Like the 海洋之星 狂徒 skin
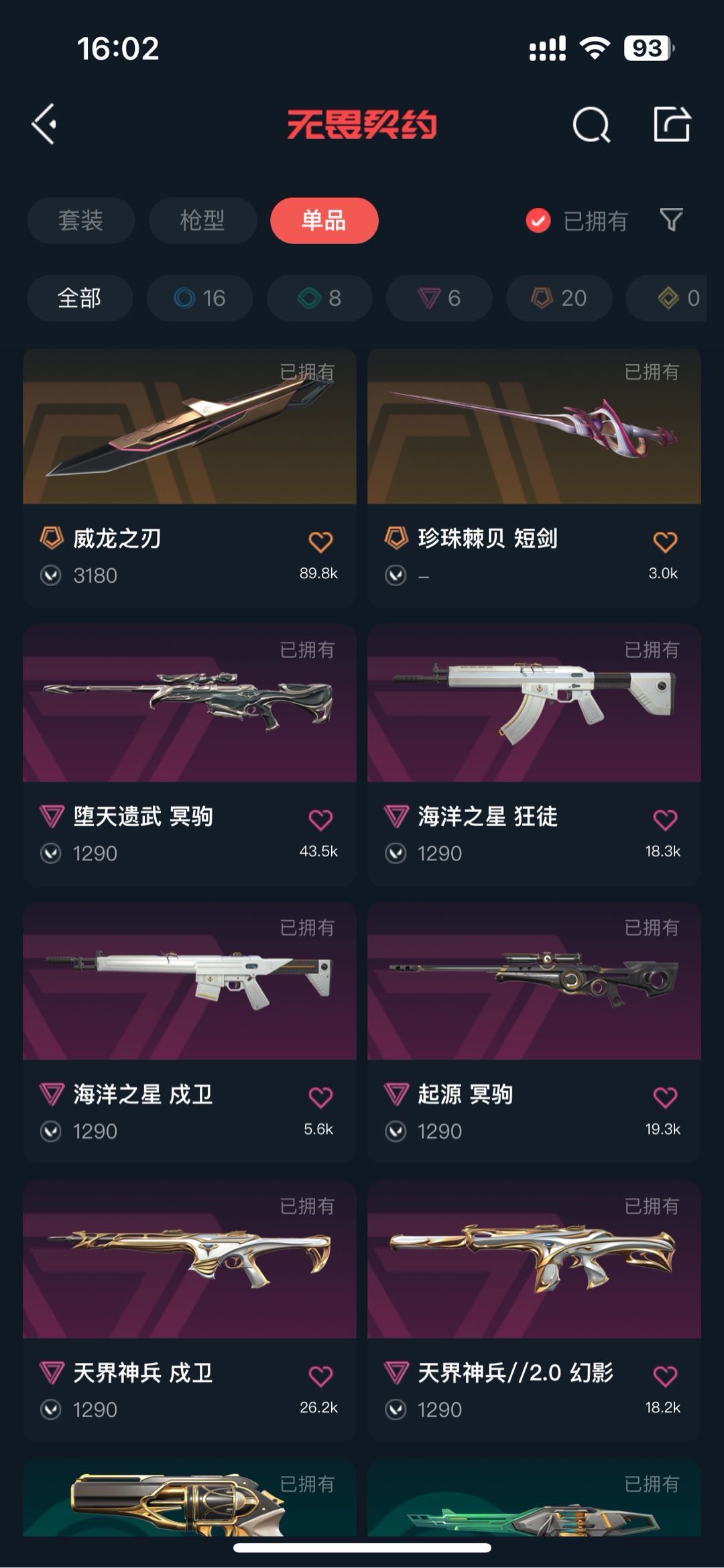Viewport: 724px width, 1568px height. (x=665, y=820)
